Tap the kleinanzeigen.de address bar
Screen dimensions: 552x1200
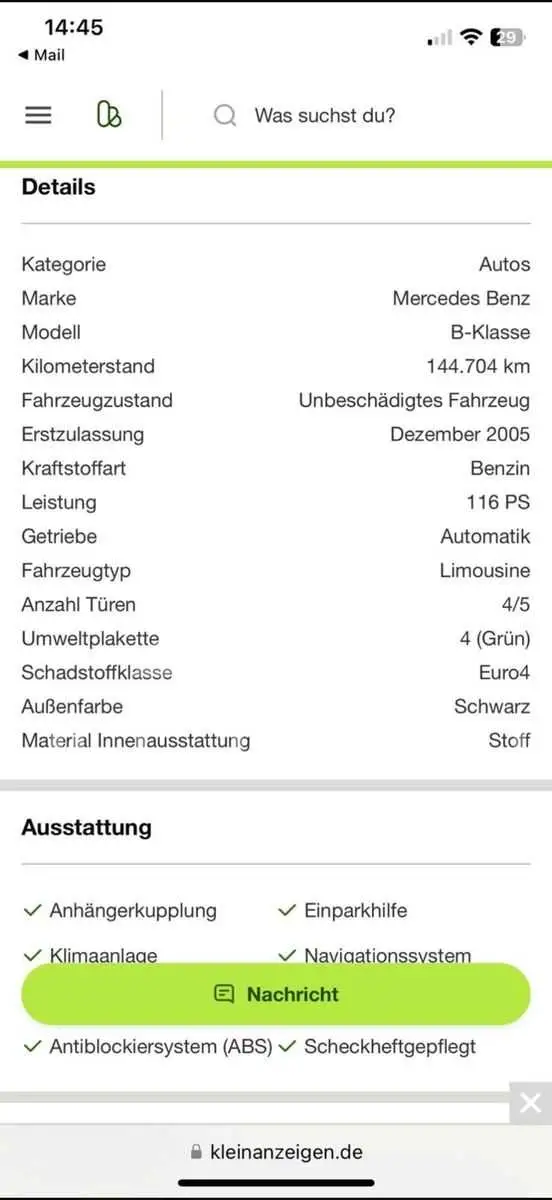(x=276, y=1152)
